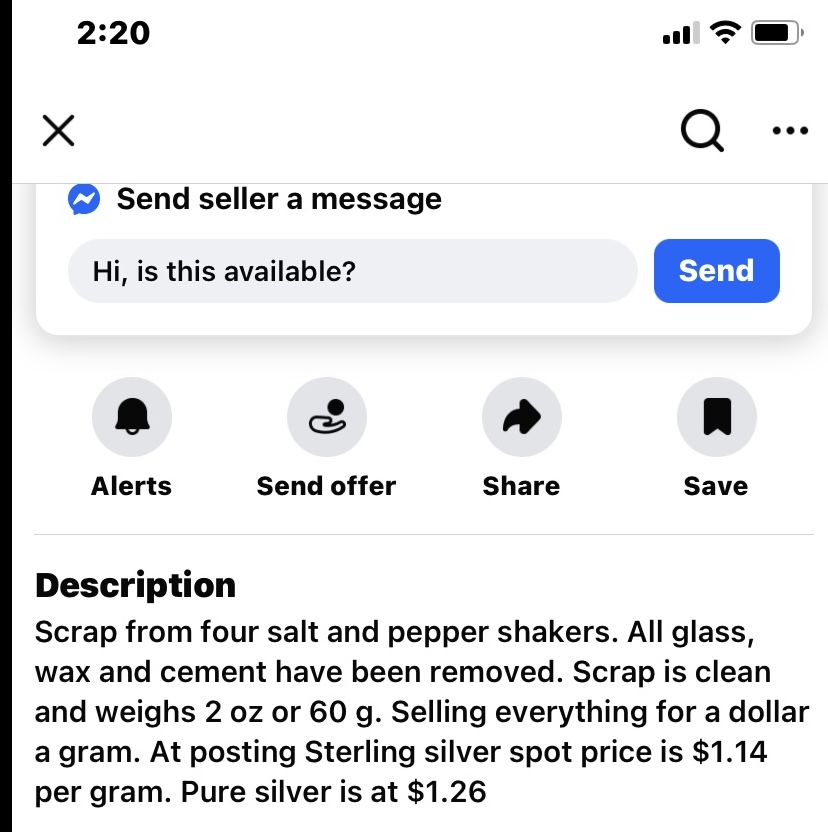
Task: Open search from the top bar
Action: click(x=702, y=130)
